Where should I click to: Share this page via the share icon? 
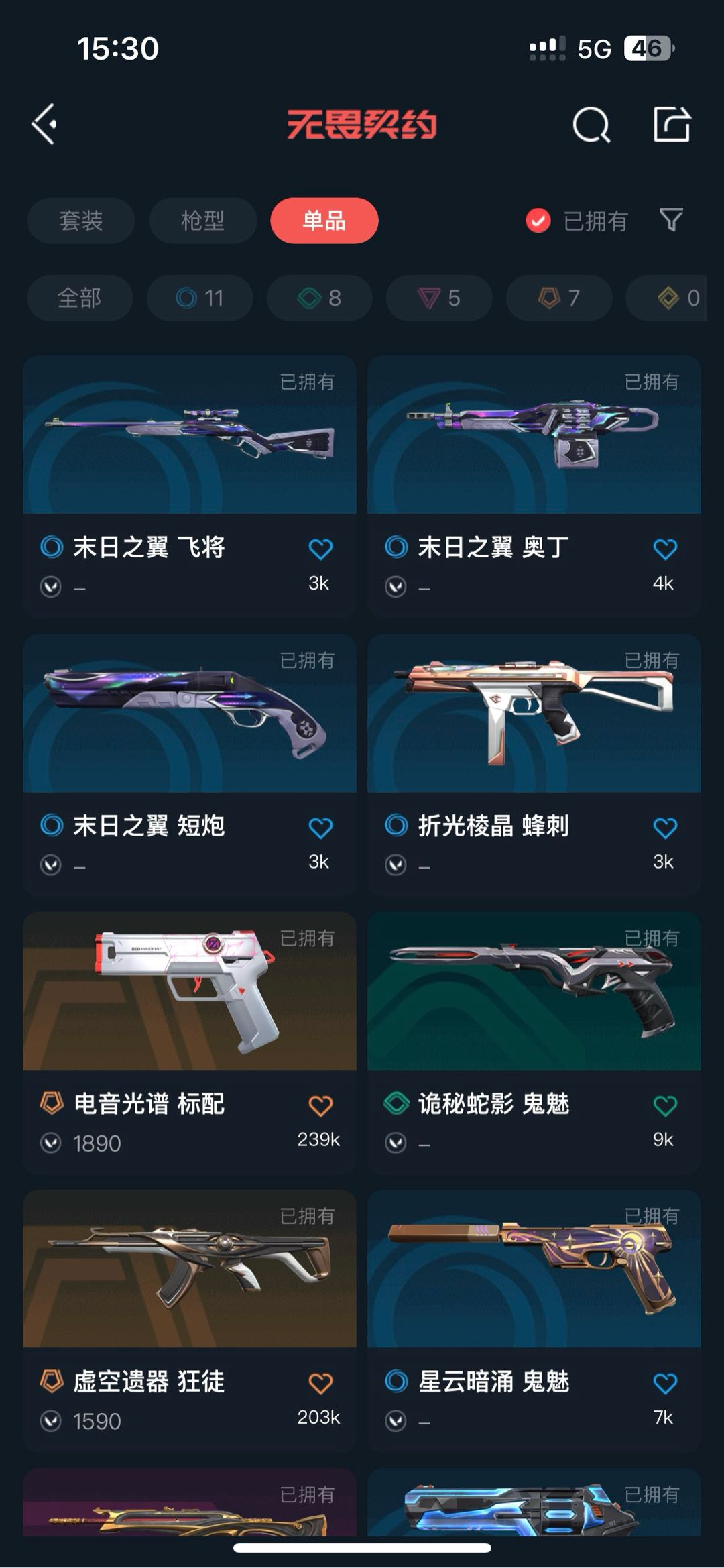[x=672, y=124]
